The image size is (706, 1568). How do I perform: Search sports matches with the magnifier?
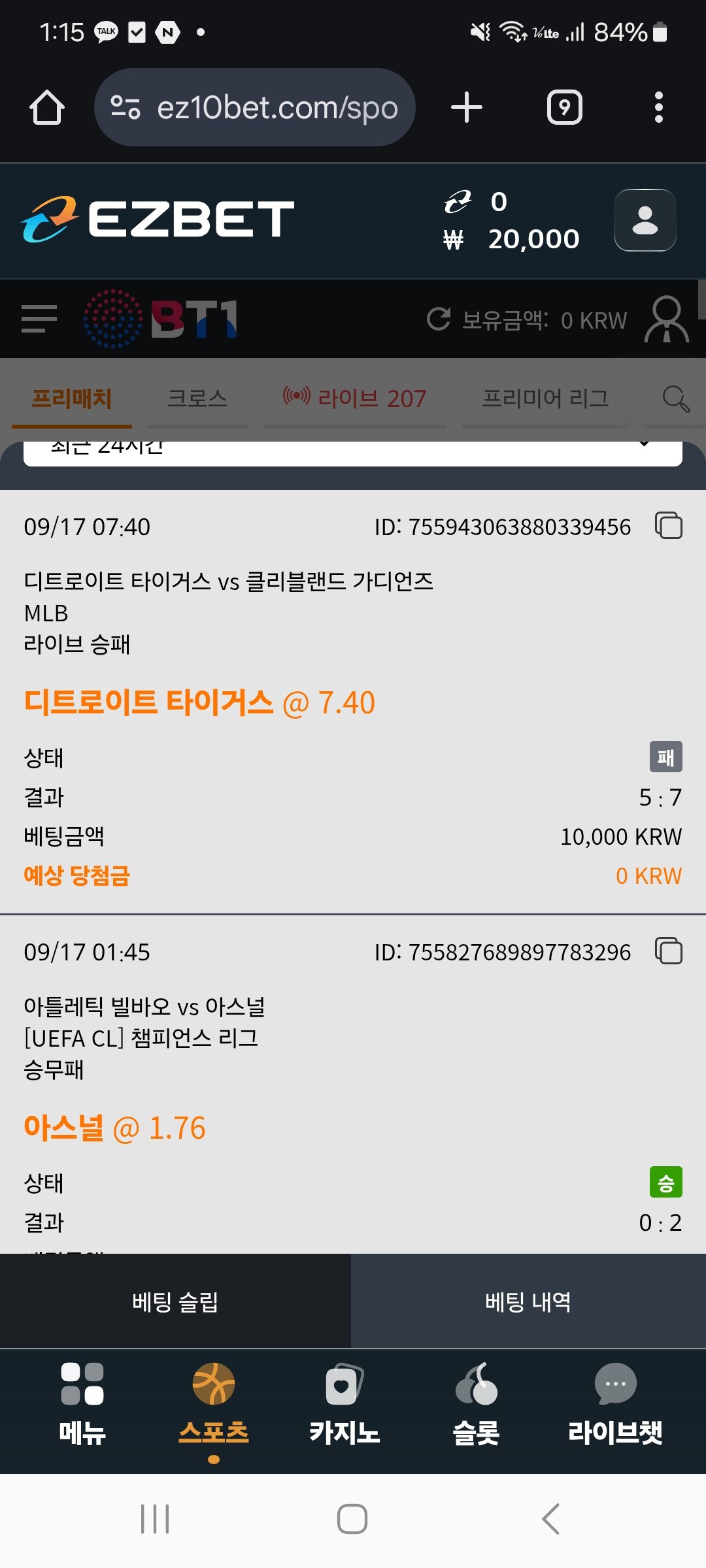point(675,399)
